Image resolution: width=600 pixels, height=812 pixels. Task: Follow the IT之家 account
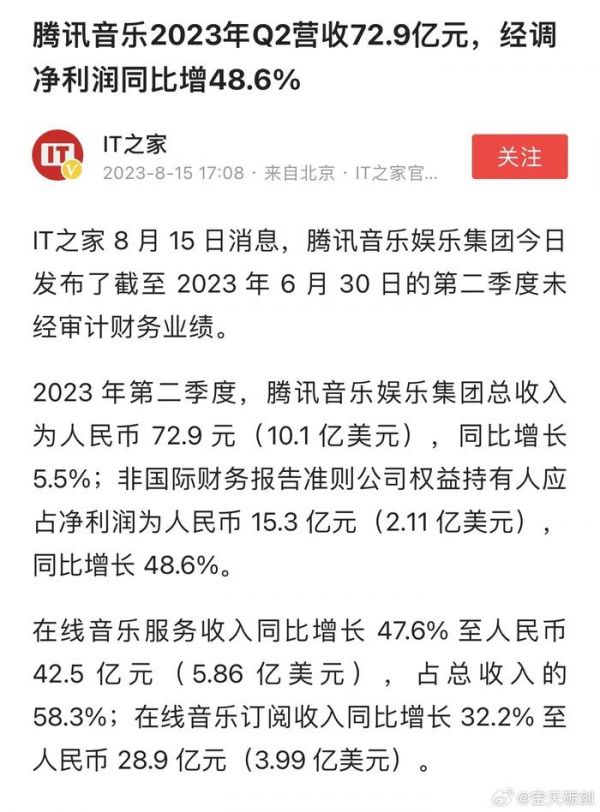tap(519, 157)
